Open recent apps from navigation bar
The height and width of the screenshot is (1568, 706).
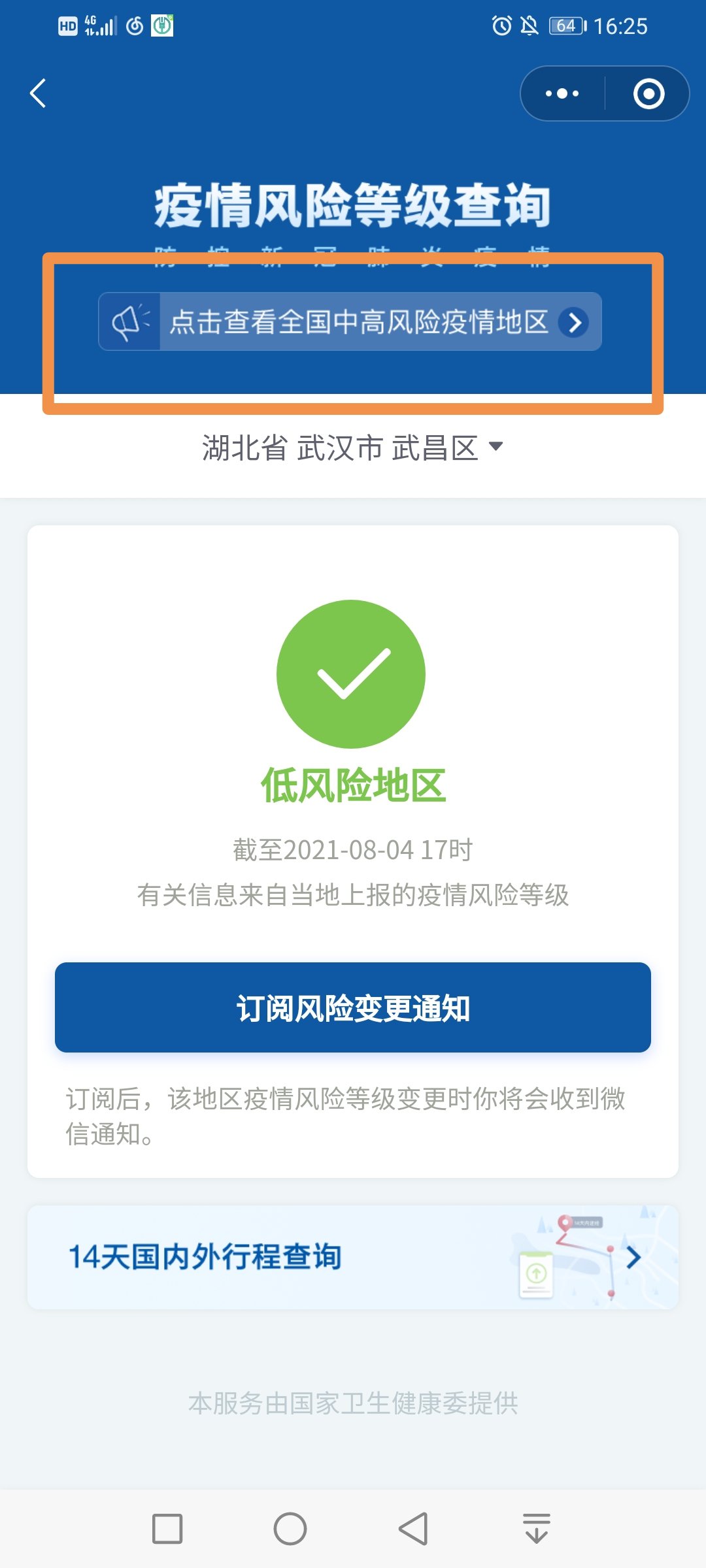(x=167, y=1529)
